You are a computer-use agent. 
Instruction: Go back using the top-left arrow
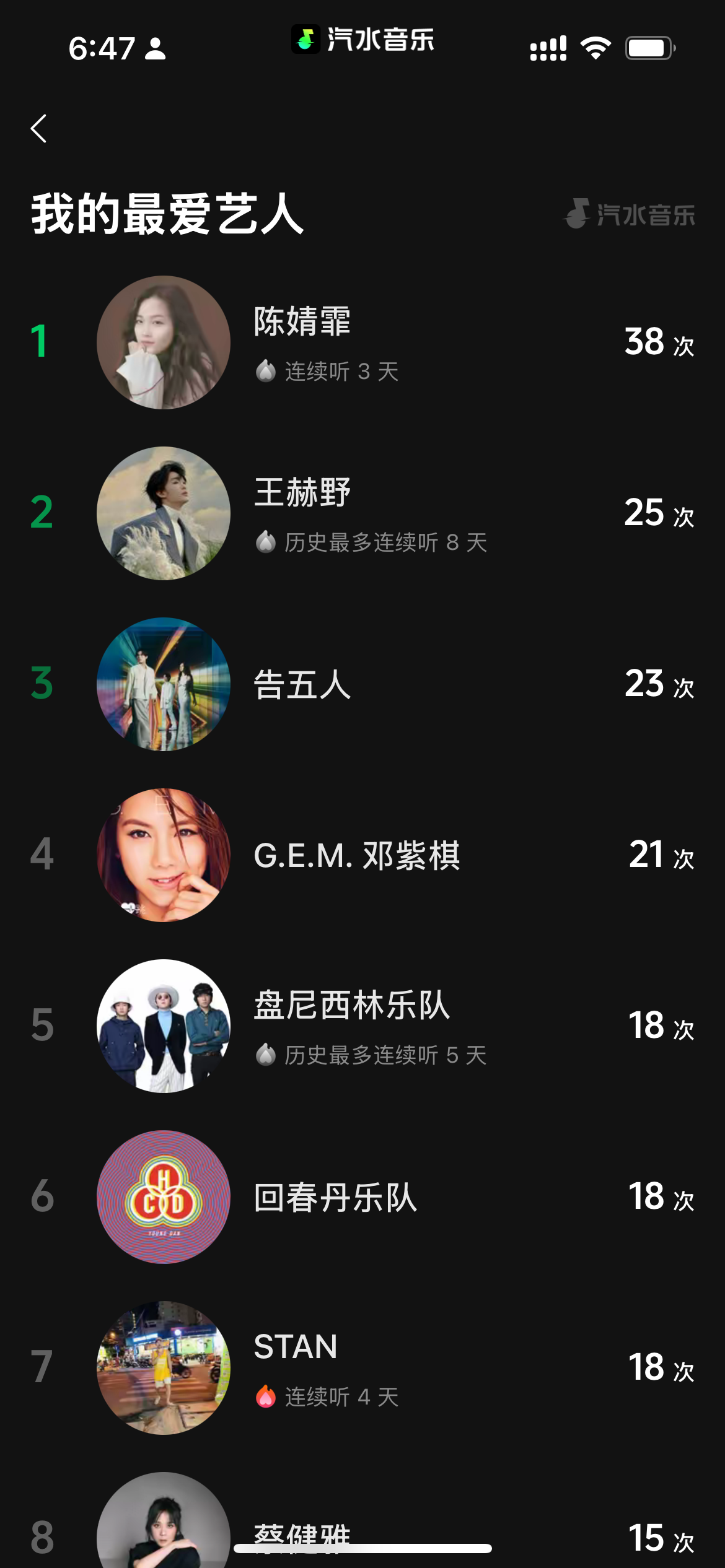(39, 128)
